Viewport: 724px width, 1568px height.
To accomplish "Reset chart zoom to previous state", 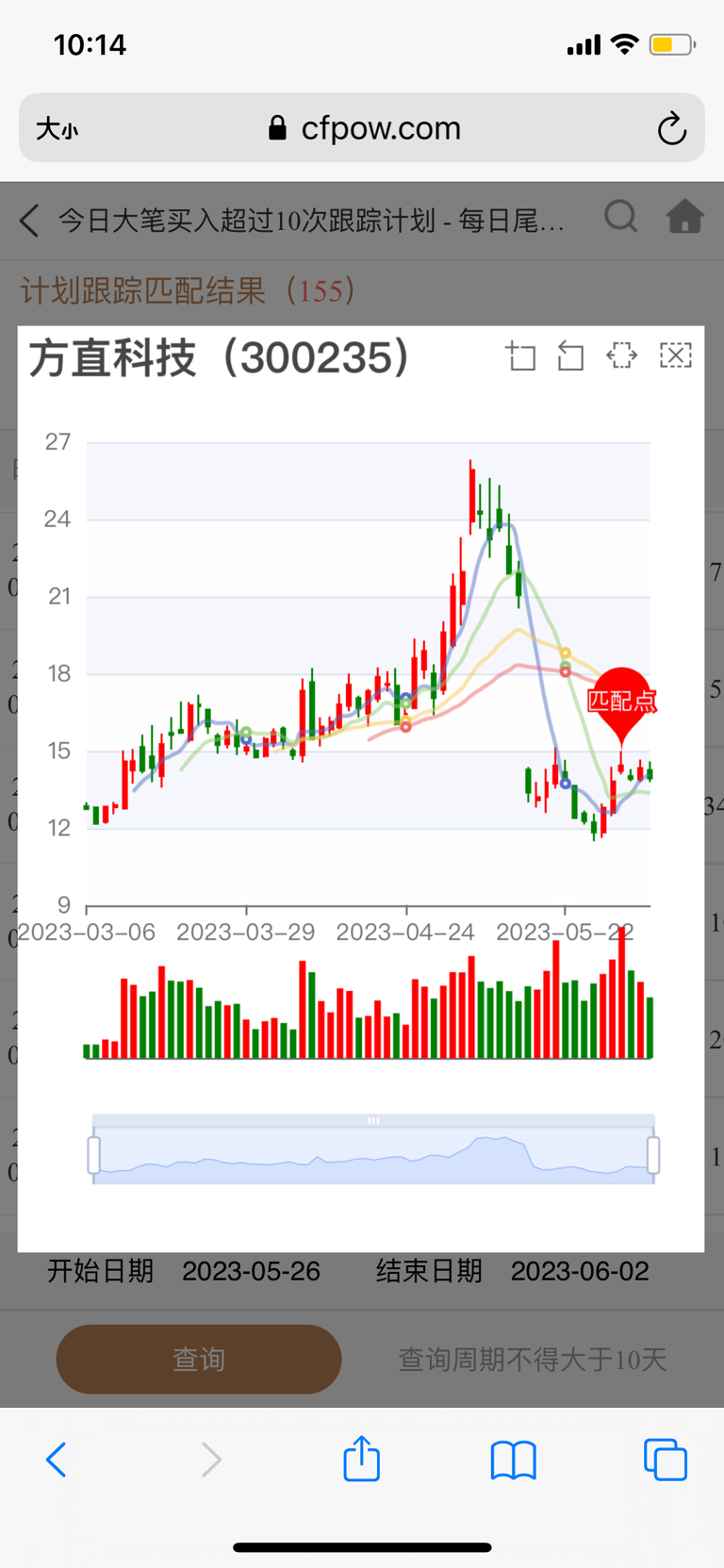I will tap(570, 356).
